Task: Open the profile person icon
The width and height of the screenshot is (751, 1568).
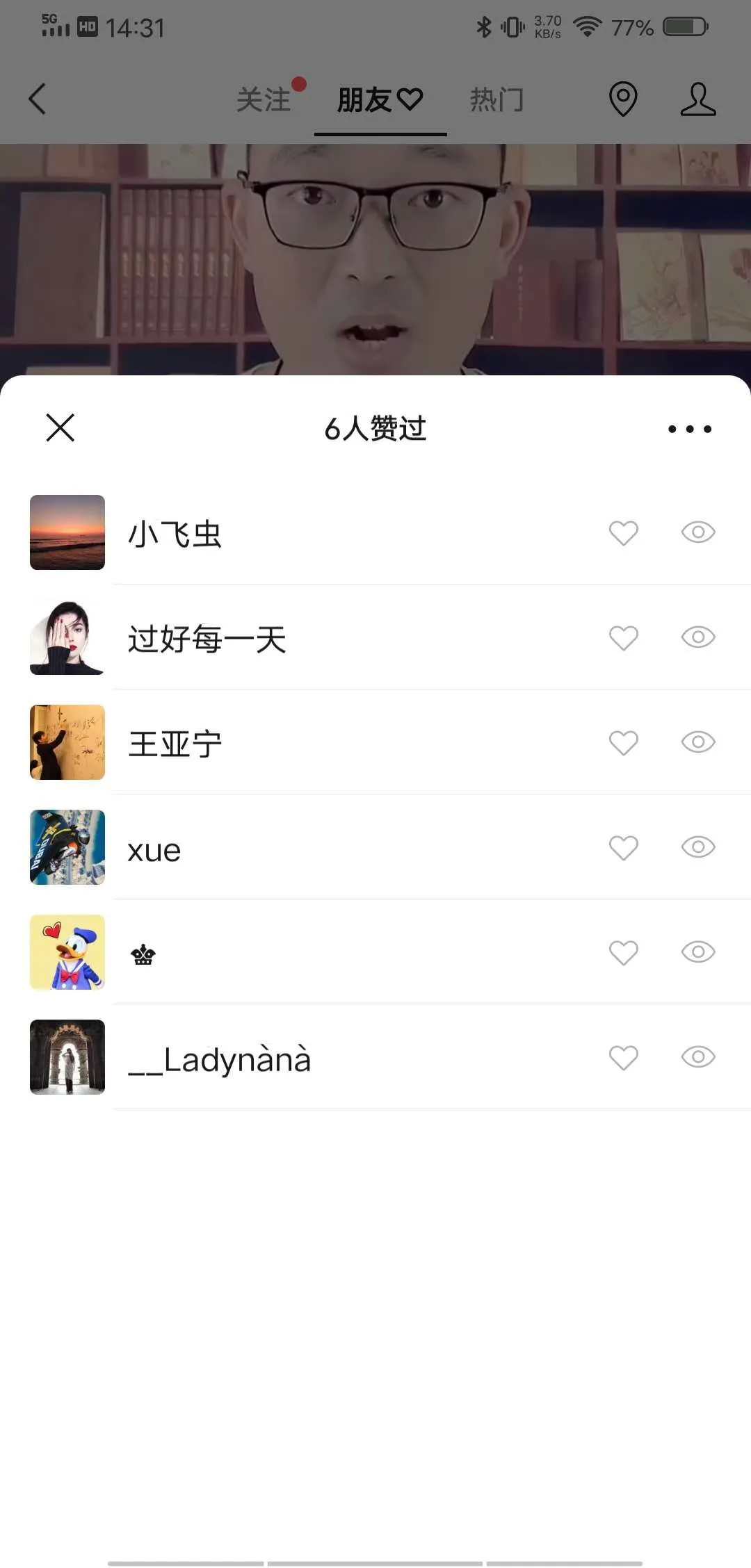Action: (697, 99)
